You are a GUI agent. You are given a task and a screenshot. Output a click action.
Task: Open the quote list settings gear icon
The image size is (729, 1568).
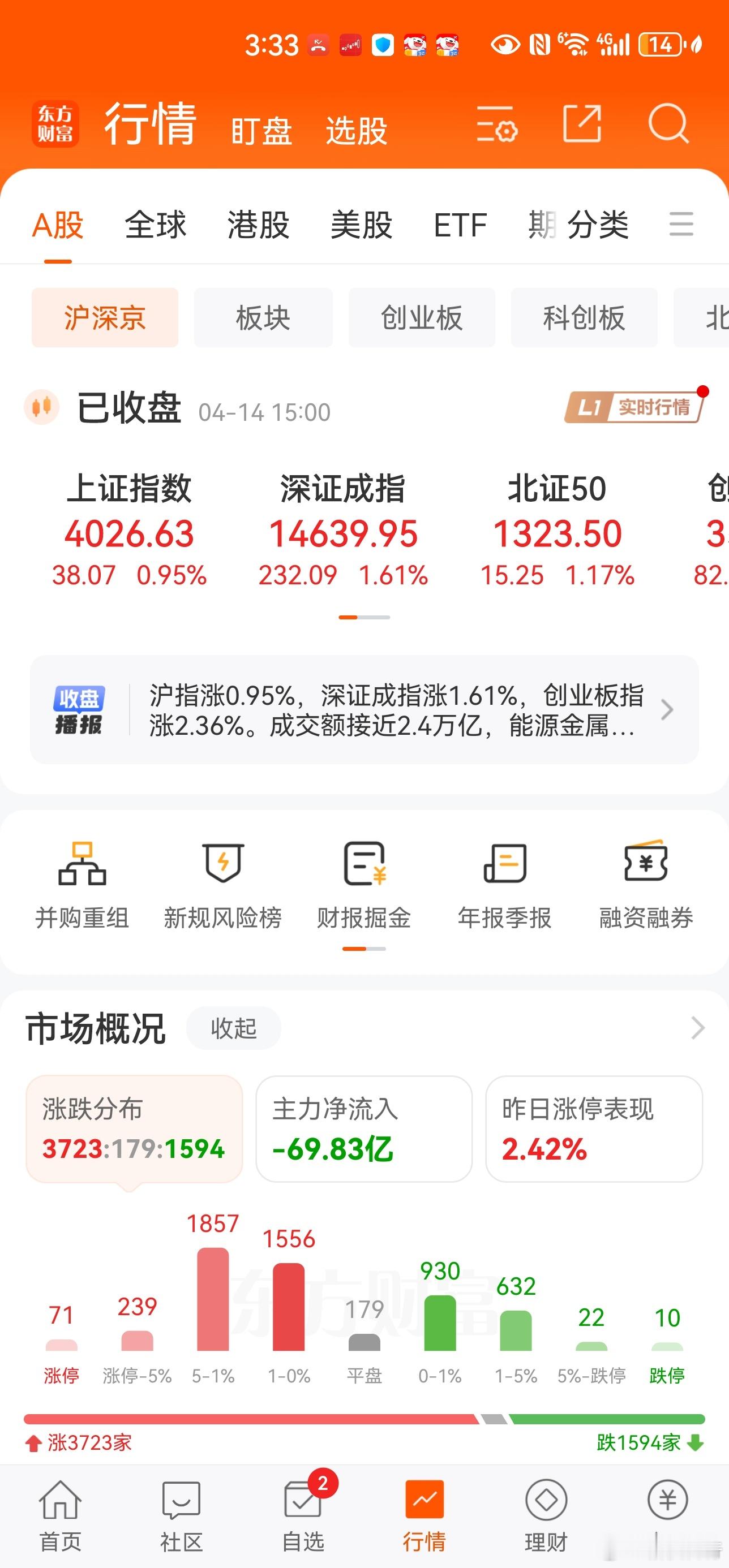tap(496, 126)
